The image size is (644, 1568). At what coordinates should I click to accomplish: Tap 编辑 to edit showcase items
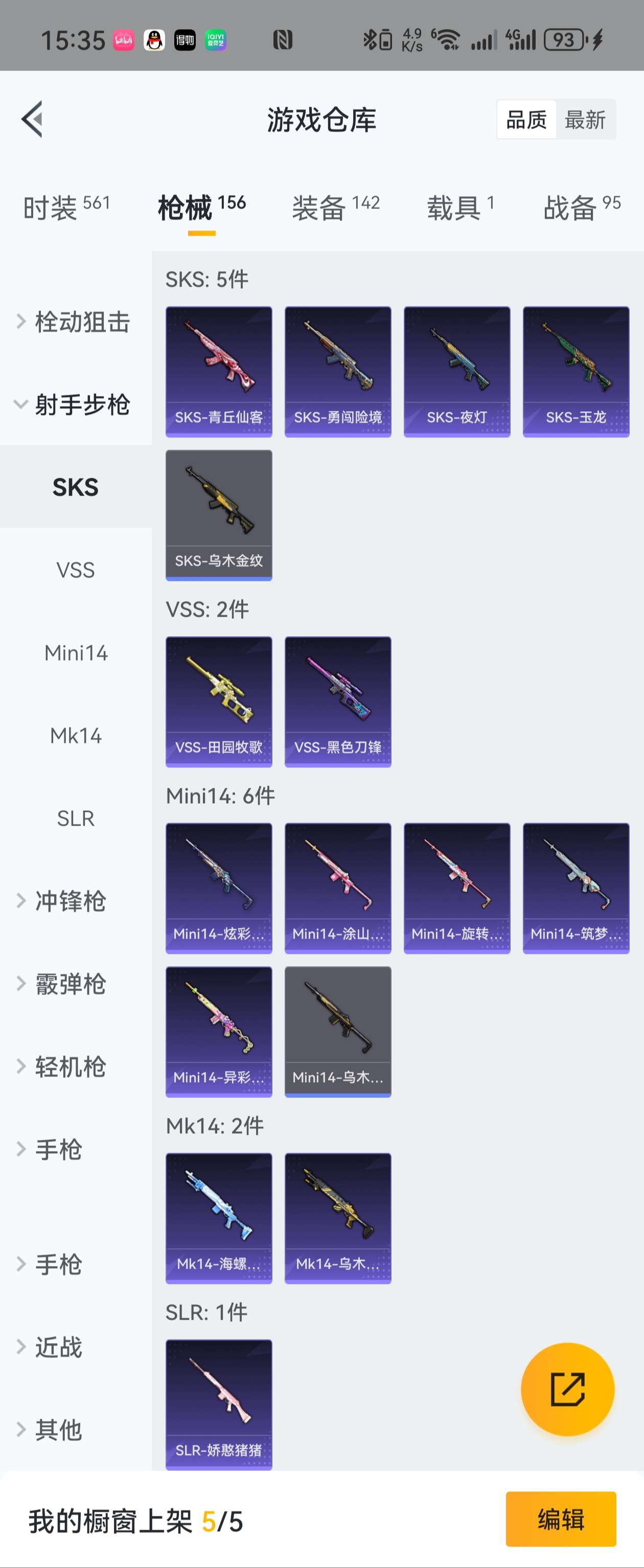point(560,1519)
